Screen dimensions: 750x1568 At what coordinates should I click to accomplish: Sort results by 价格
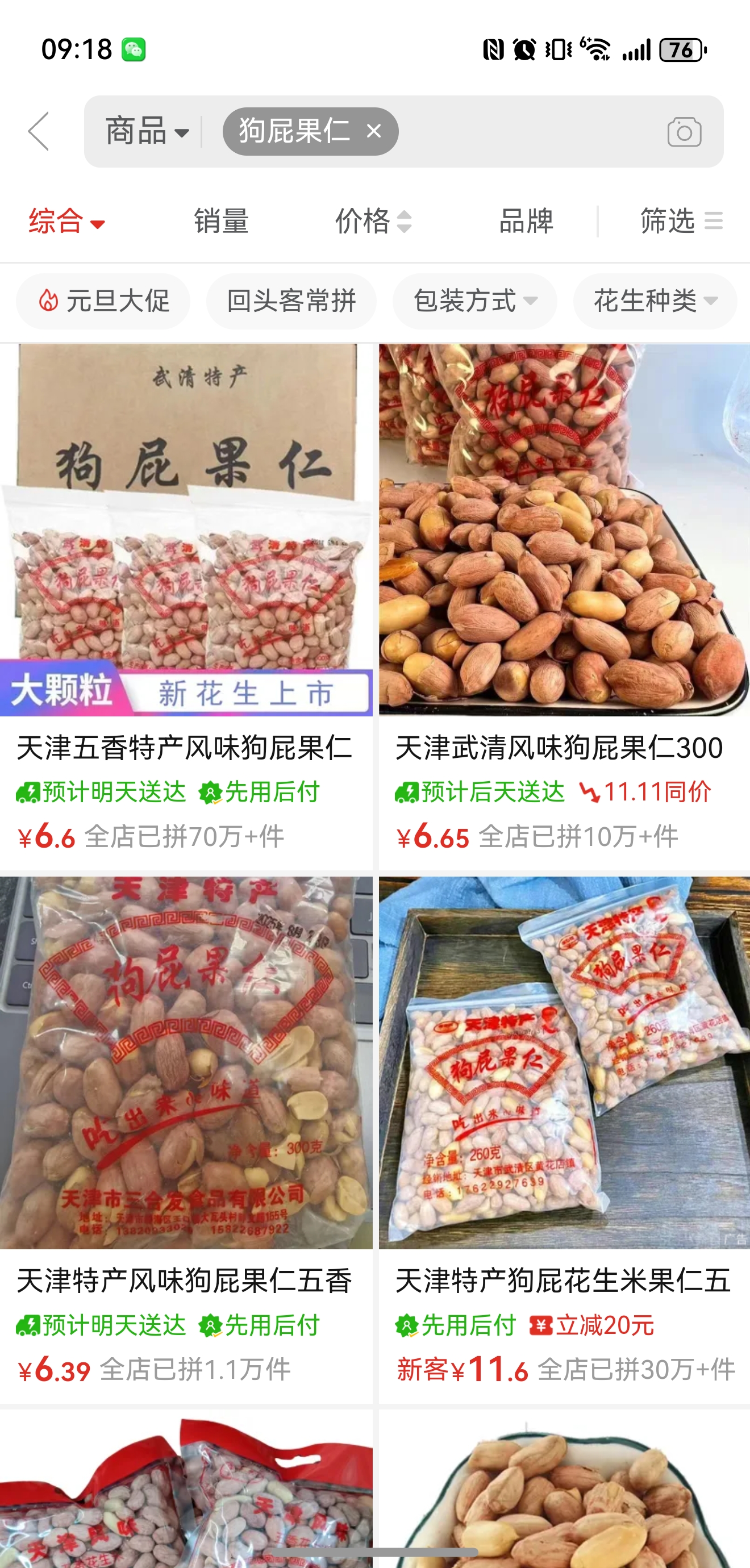click(373, 221)
